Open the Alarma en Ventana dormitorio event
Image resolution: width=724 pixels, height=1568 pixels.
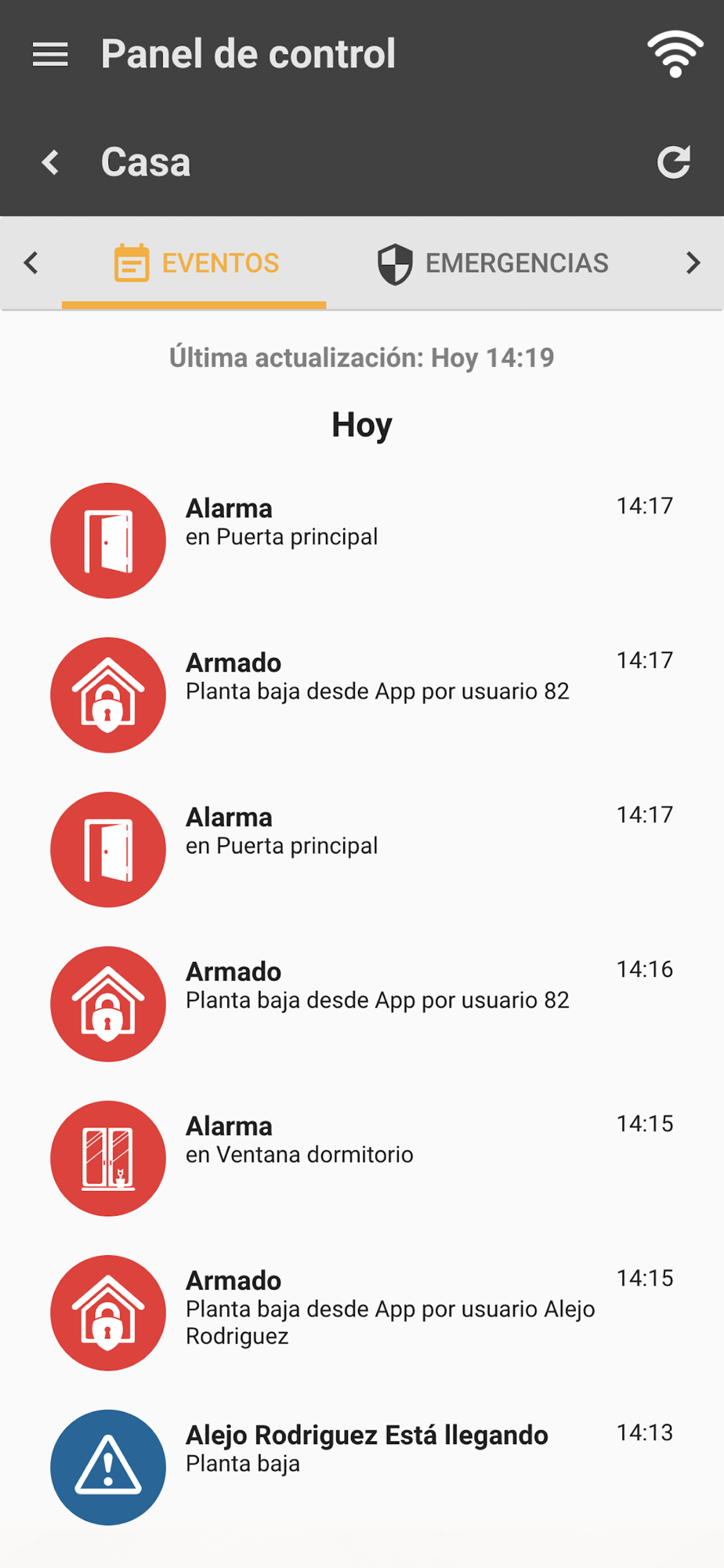[362, 1158]
